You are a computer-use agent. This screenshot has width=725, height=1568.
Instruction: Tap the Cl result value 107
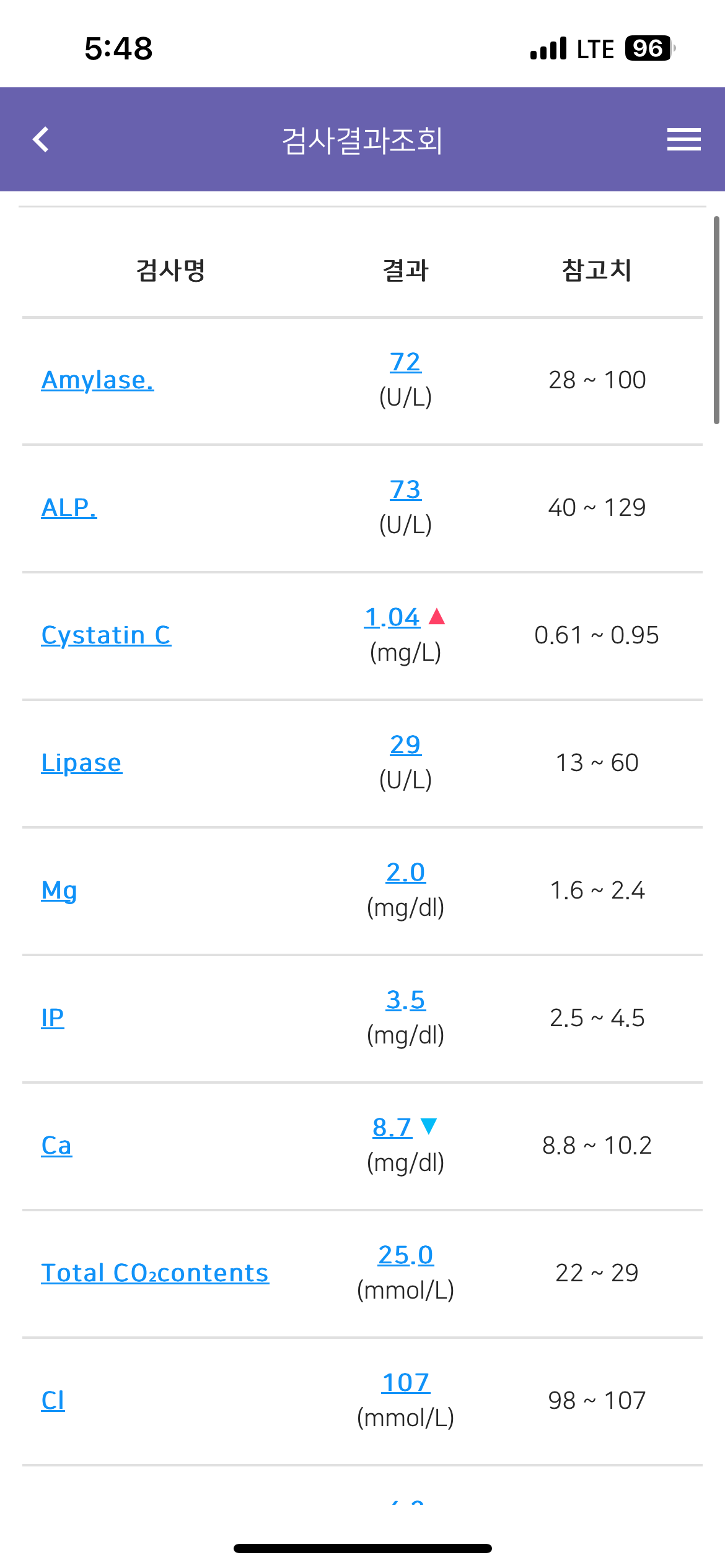(x=405, y=1382)
